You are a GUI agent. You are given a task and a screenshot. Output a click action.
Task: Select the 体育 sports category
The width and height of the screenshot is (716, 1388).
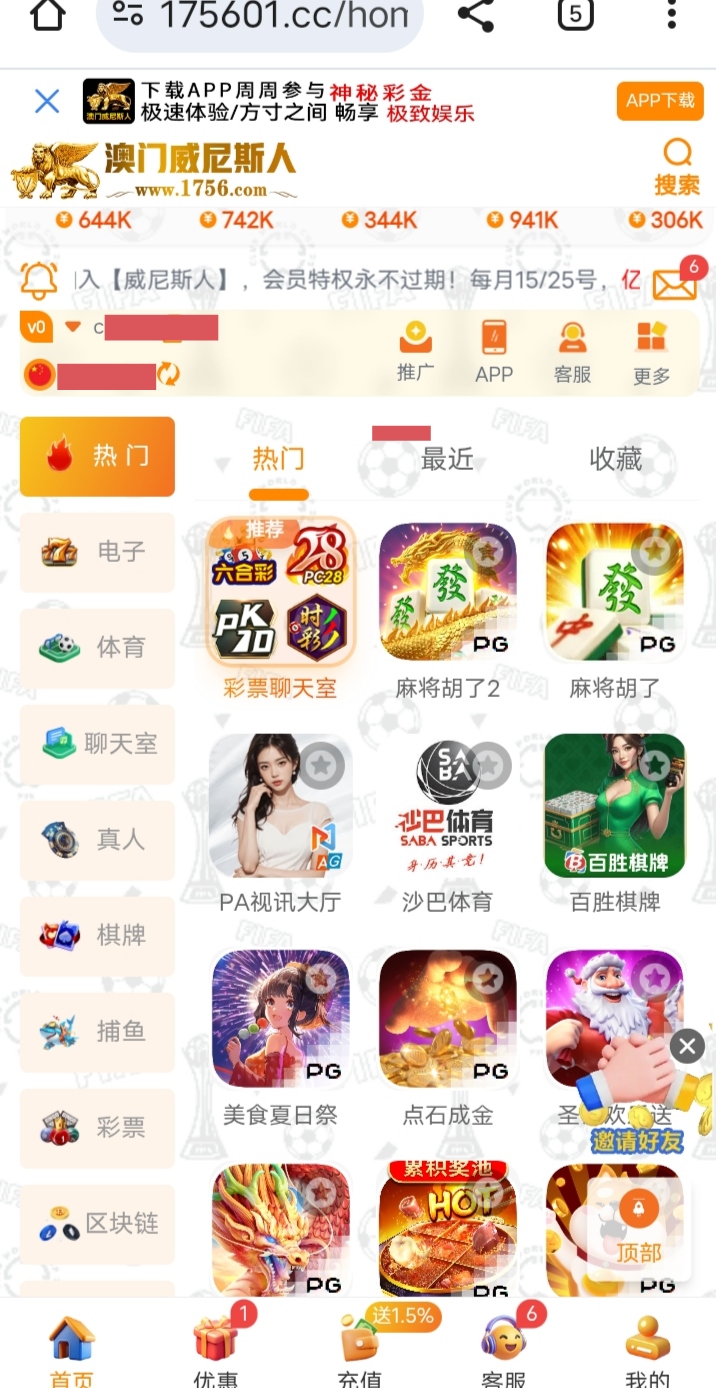[x=97, y=648]
